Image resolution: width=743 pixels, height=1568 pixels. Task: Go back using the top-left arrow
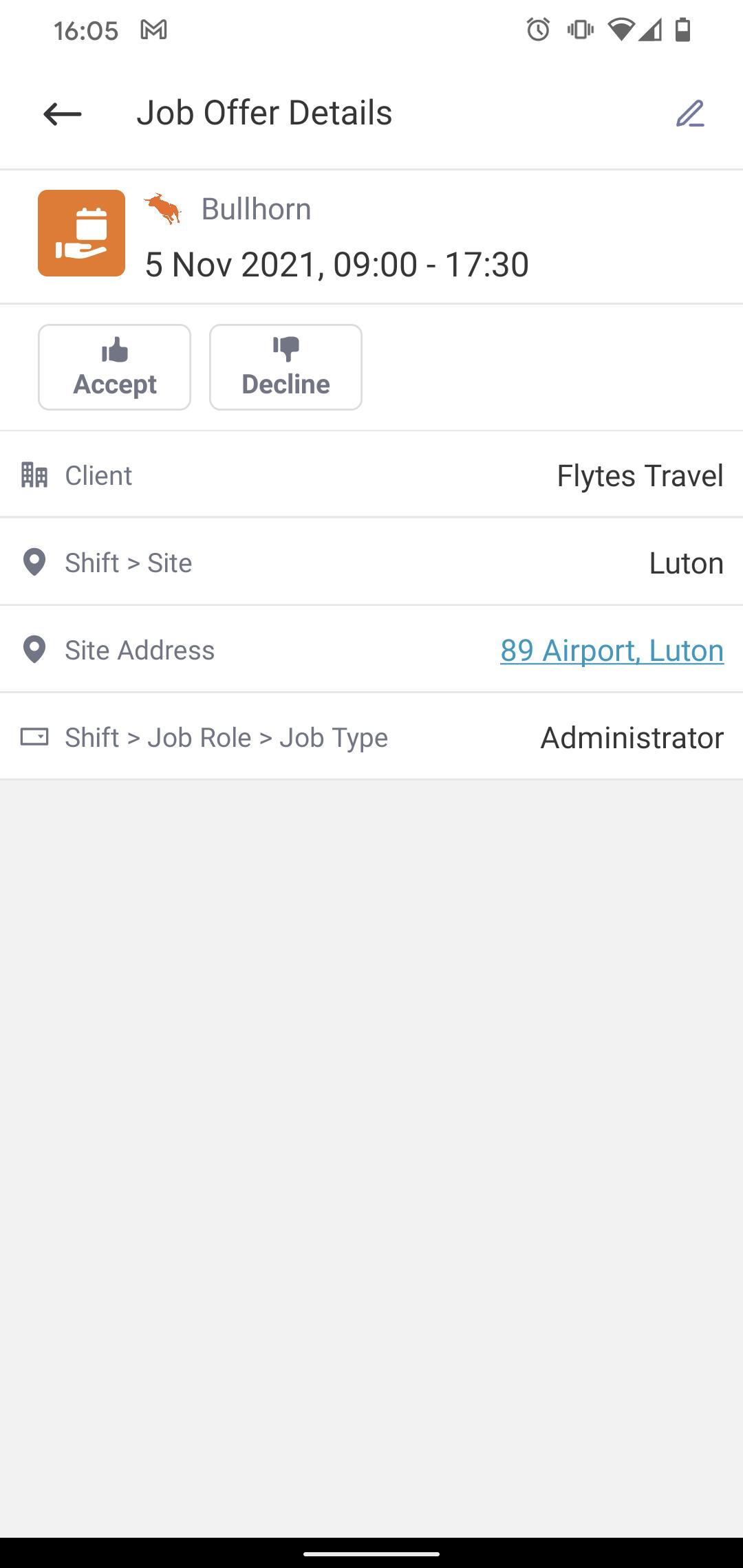coord(63,114)
